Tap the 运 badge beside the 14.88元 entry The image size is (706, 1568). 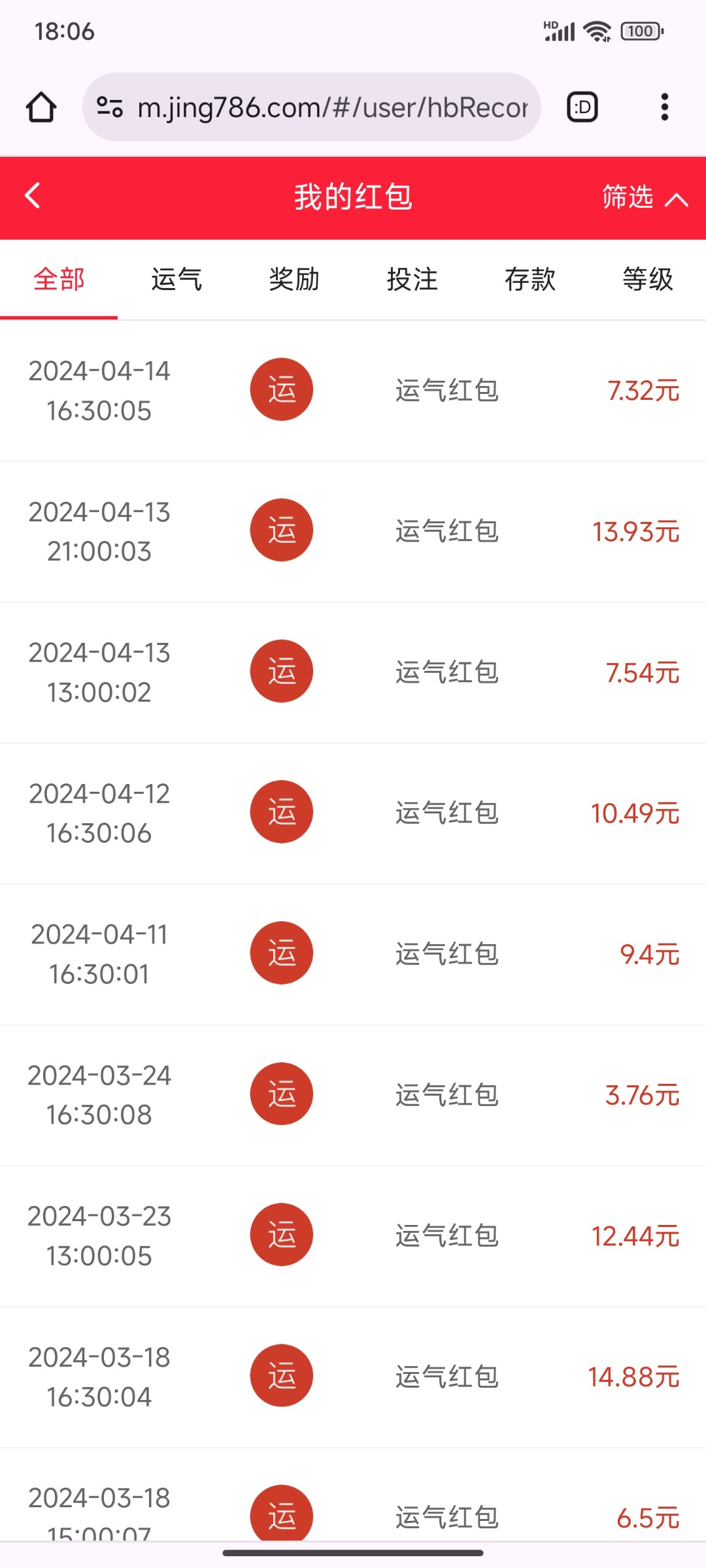pos(281,1375)
